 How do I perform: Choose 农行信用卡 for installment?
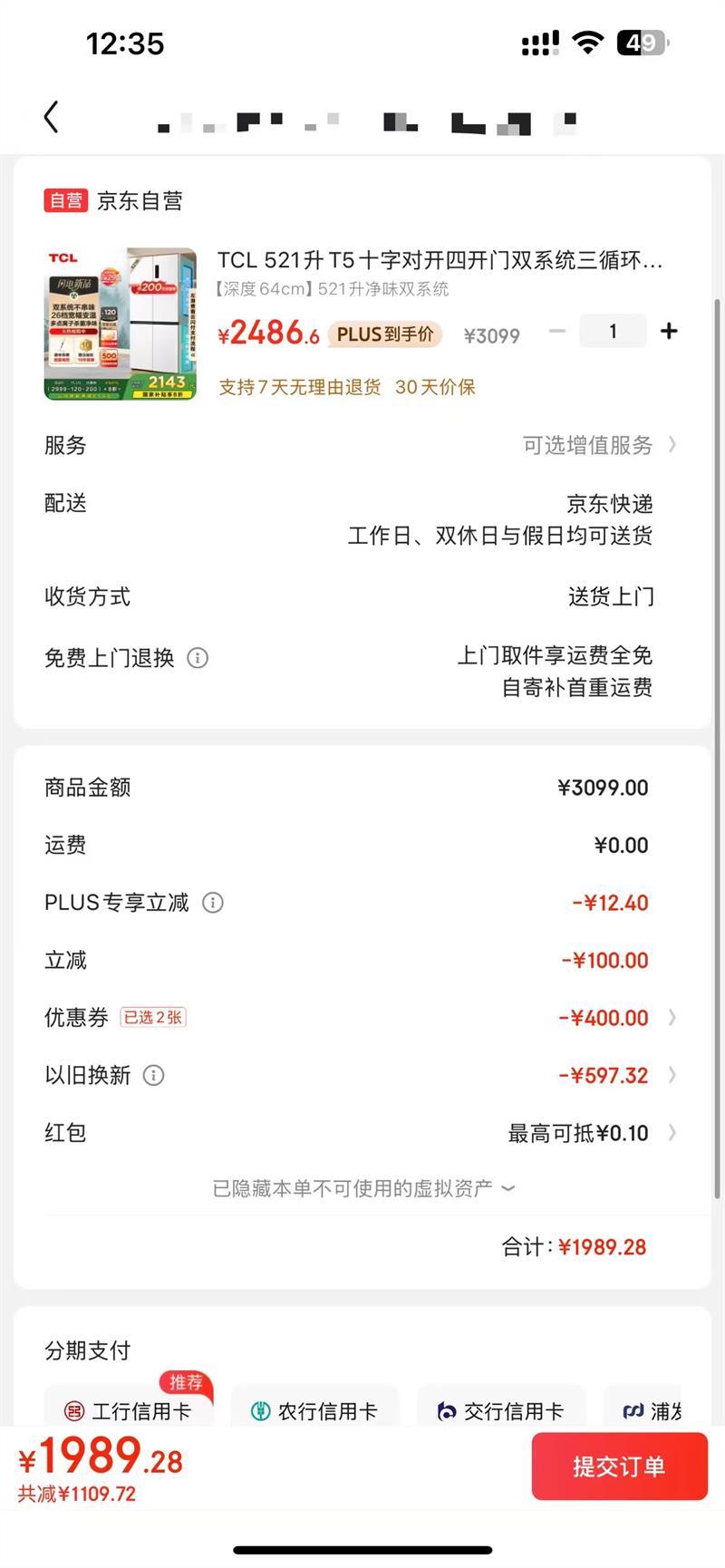tap(314, 1410)
